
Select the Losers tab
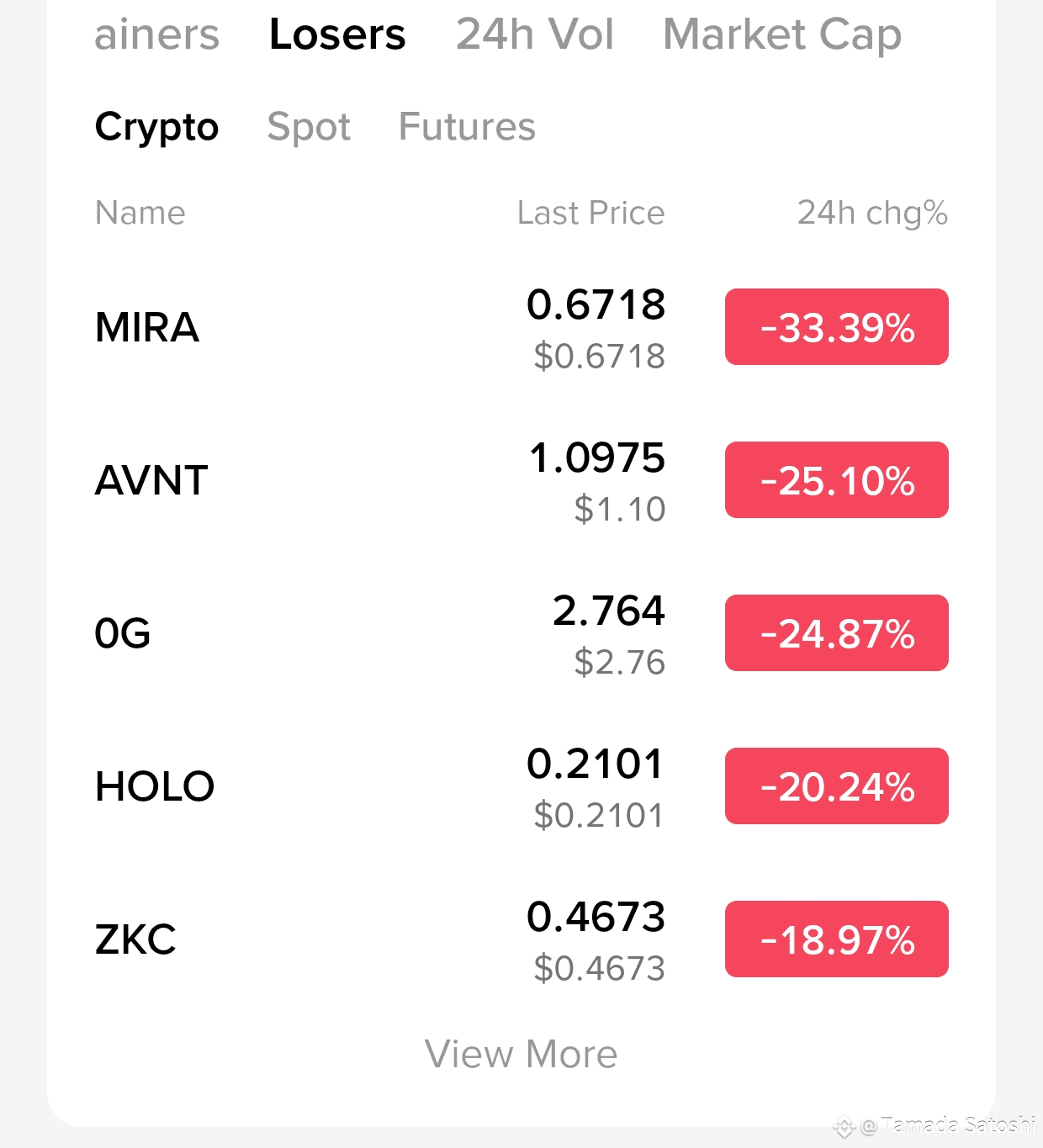tap(337, 35)
